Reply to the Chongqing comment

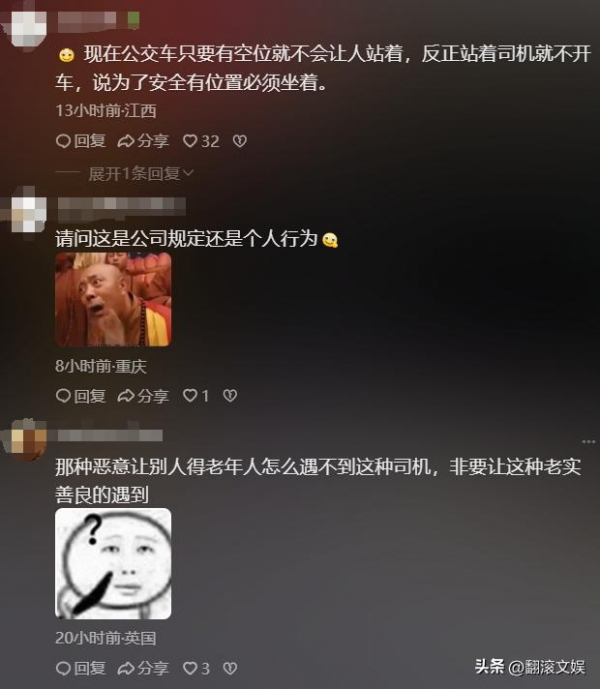pos(80,396)
